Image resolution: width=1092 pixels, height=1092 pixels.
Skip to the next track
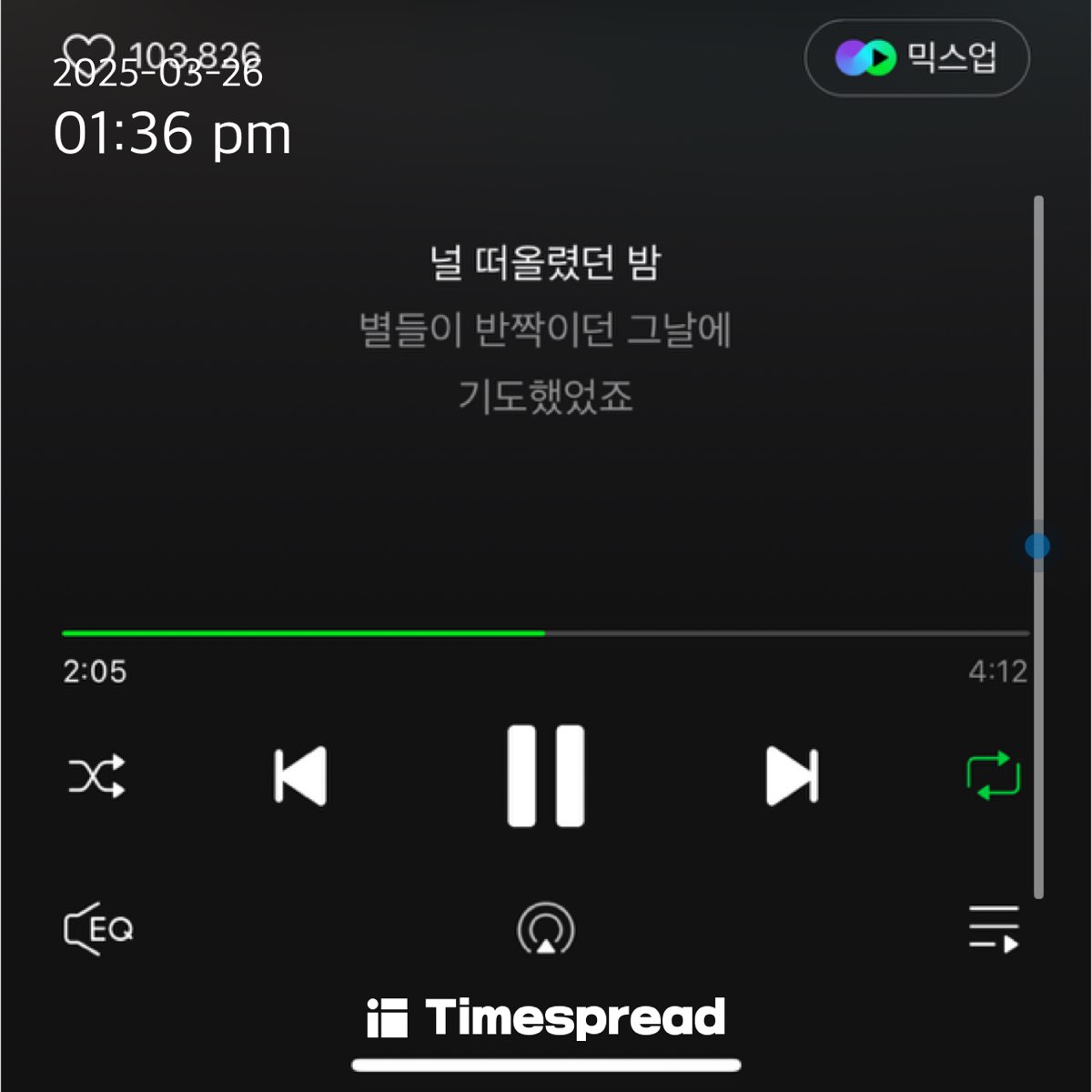[792, 776]
